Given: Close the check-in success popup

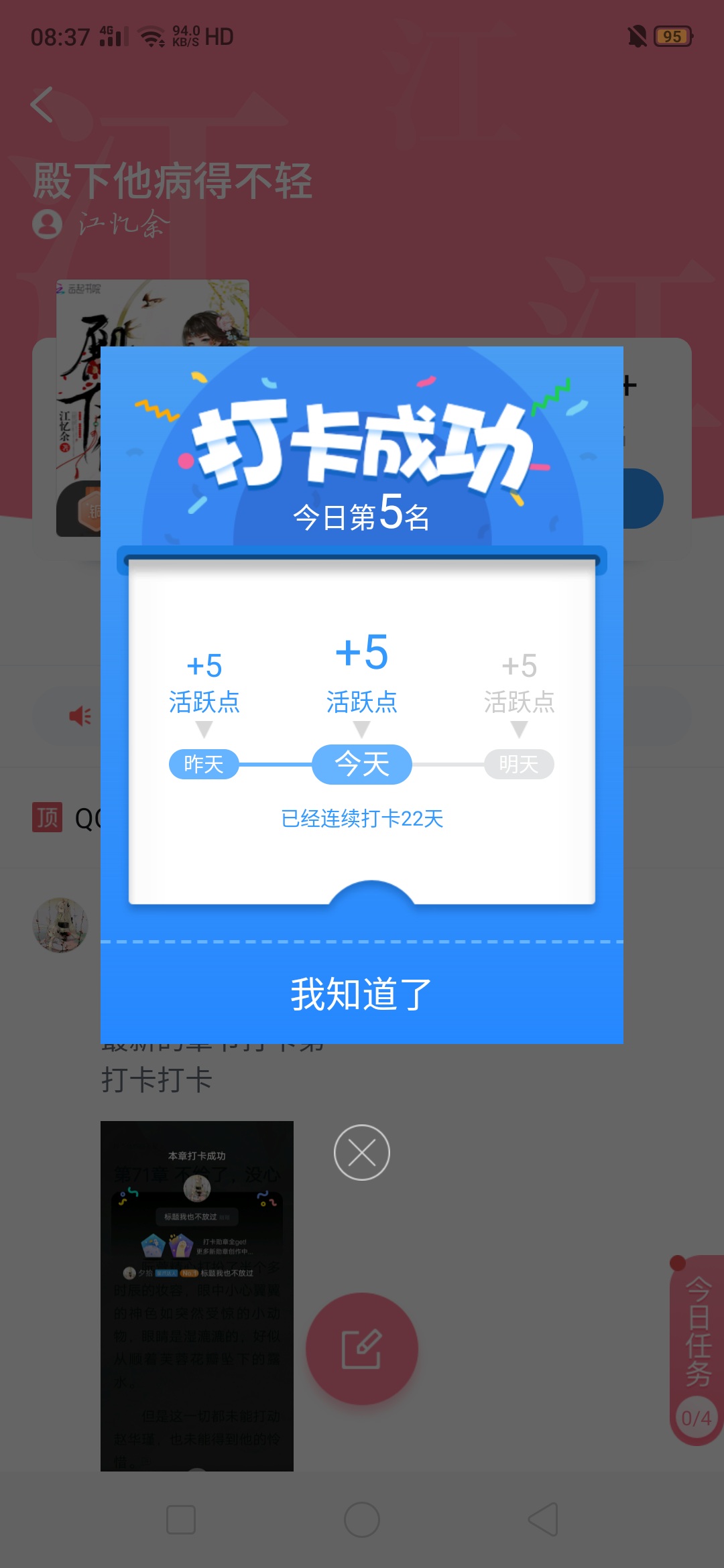Looking at the screenshot, I should tap(362, 1153).
